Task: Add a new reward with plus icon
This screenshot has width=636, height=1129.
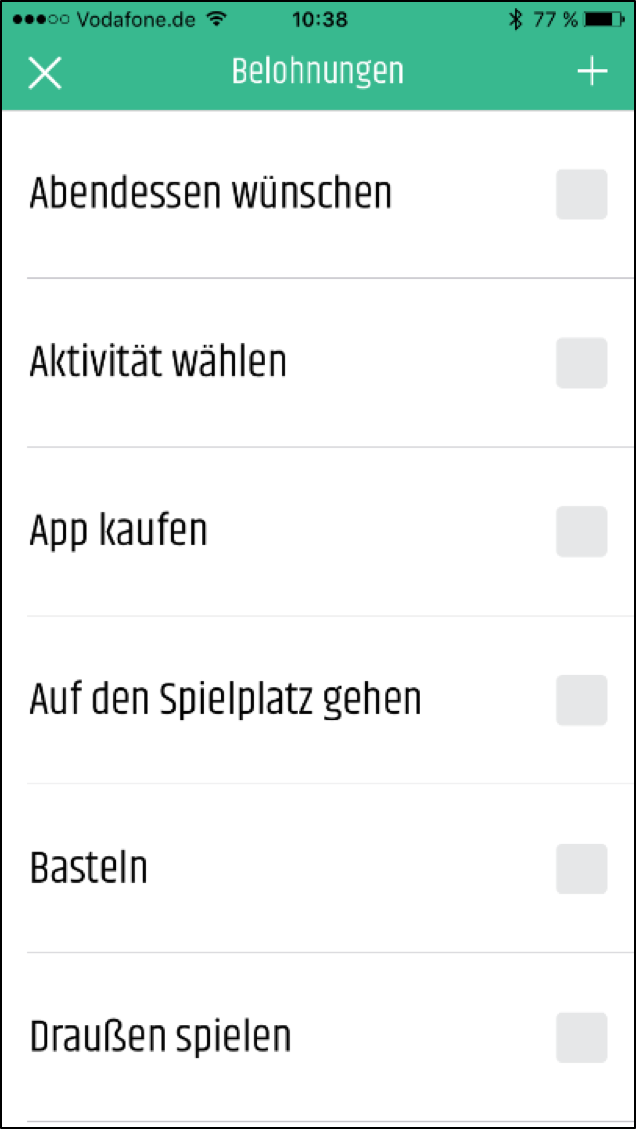Action: [x=592, y=72]
